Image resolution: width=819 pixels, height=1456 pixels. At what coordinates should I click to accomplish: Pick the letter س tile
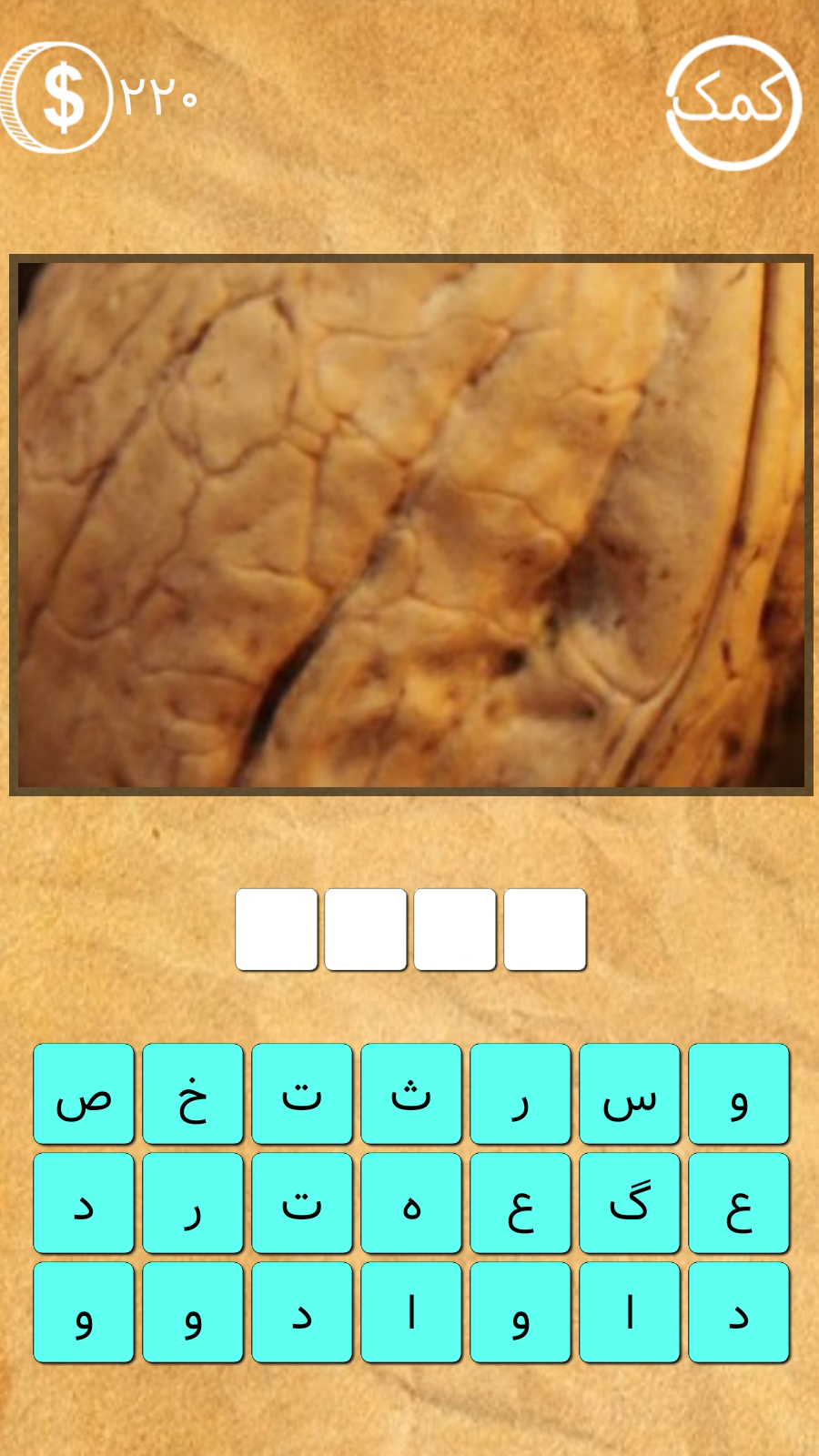pyautogui.click(x=630, y=1094)
